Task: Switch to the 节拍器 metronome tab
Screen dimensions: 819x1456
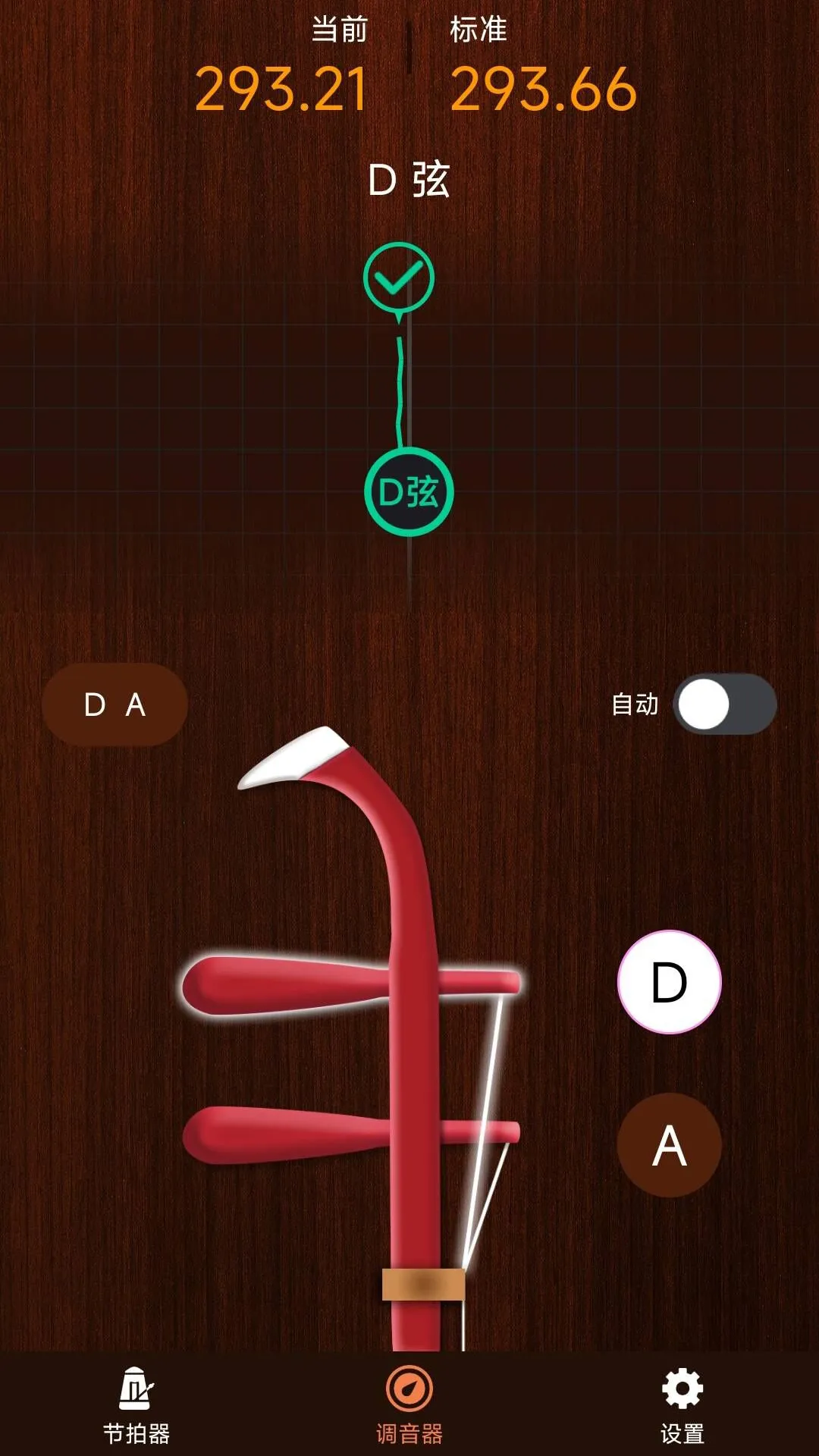Action: pyautogui.click(x=136, y=1406)
